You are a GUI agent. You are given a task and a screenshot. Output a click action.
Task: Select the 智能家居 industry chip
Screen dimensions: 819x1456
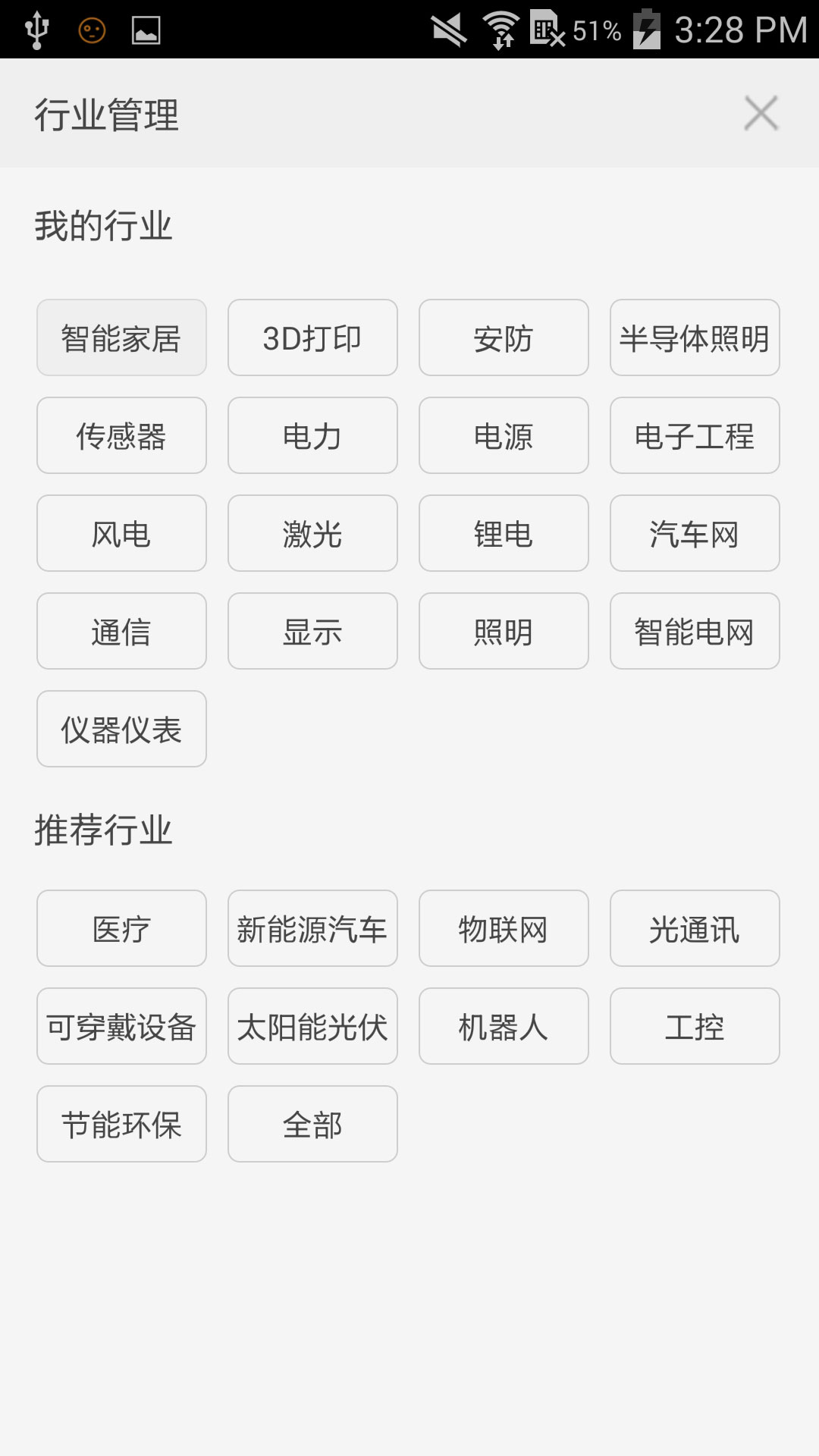click(121, 337)
